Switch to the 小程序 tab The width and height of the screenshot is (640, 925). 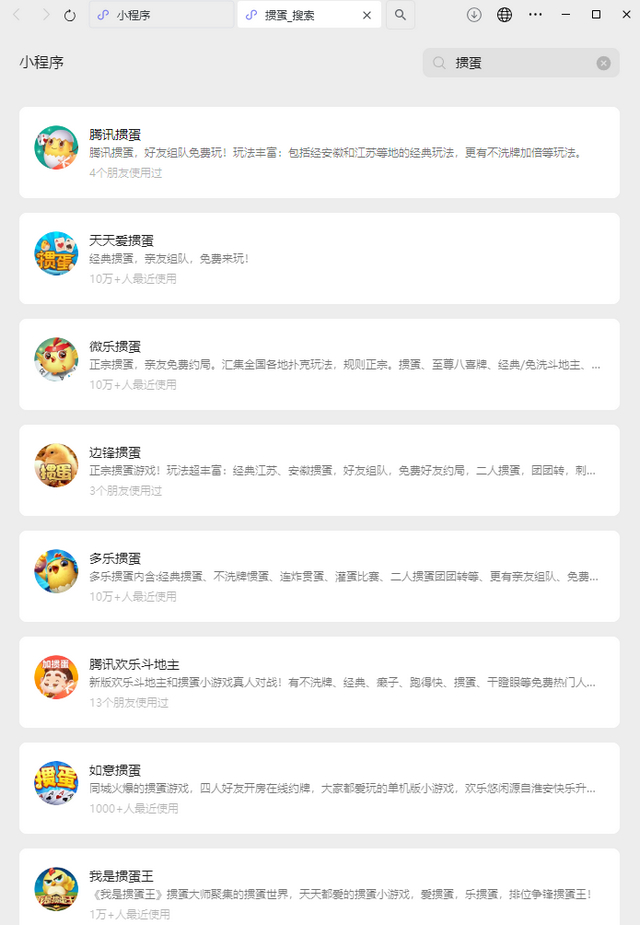[160, 15]
